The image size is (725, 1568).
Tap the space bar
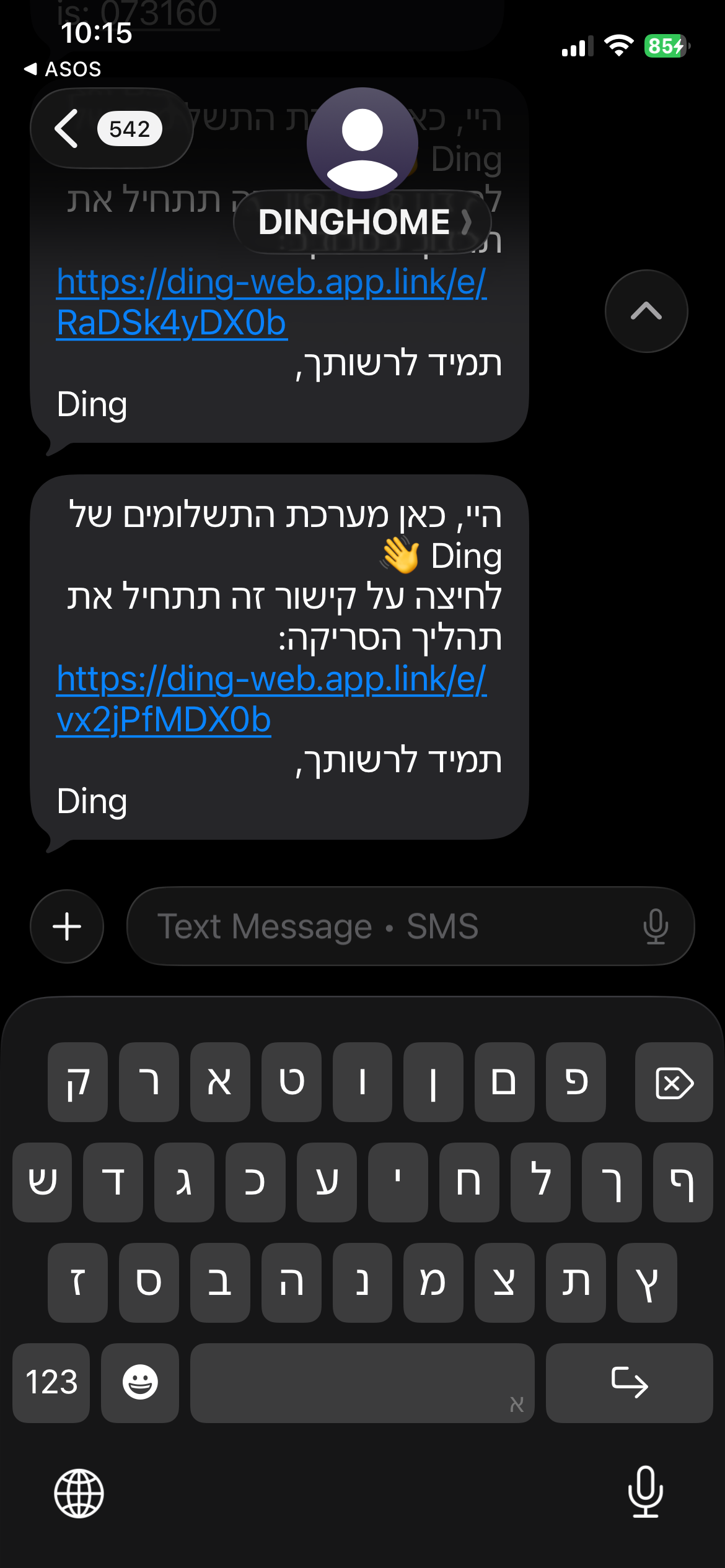[x=362, y=1382]
